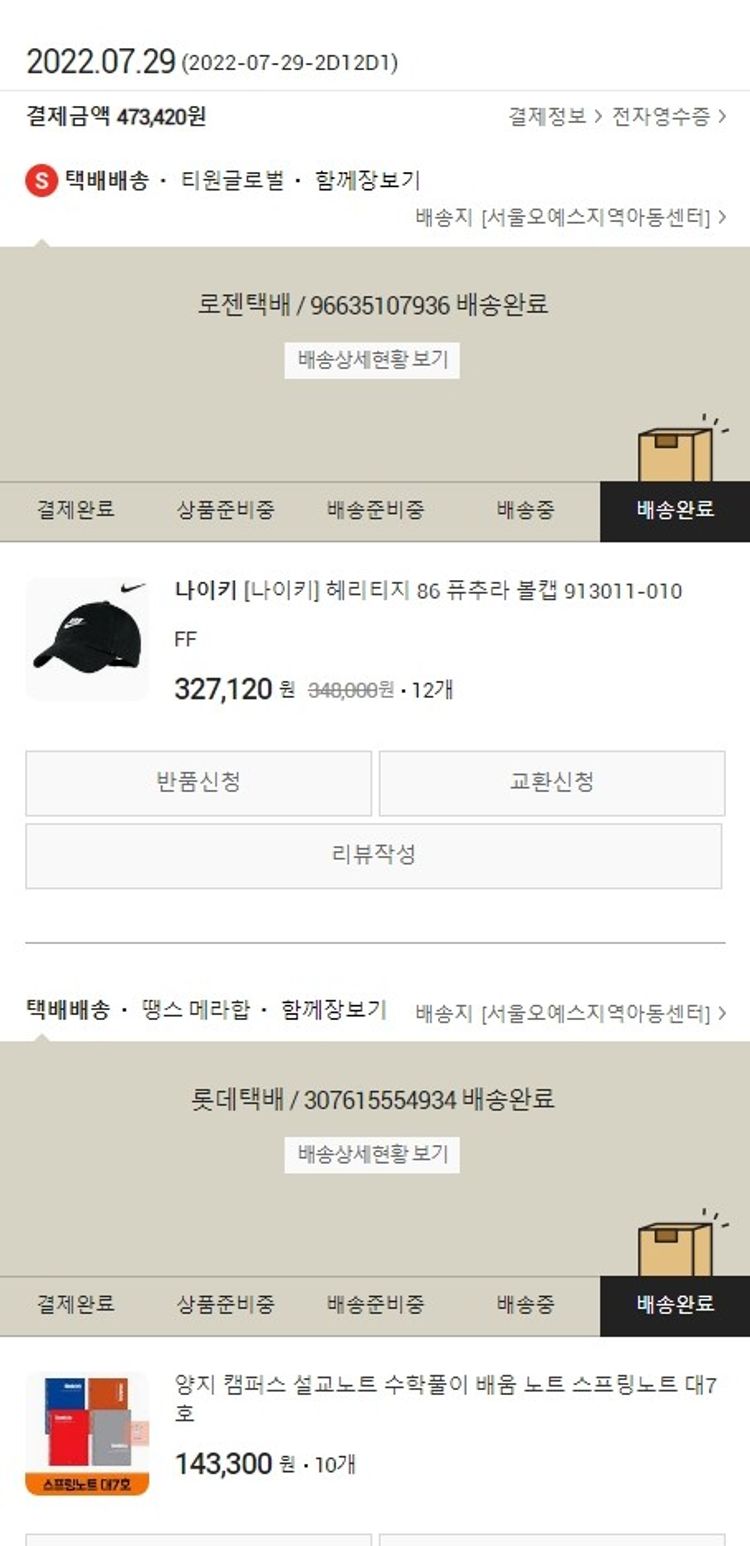Image resolution: width=750 pixels, height=1546 pixels.
Task: View 배송상세현황 for 롯데택배 shipment
Action: (x=372, y=1155)
